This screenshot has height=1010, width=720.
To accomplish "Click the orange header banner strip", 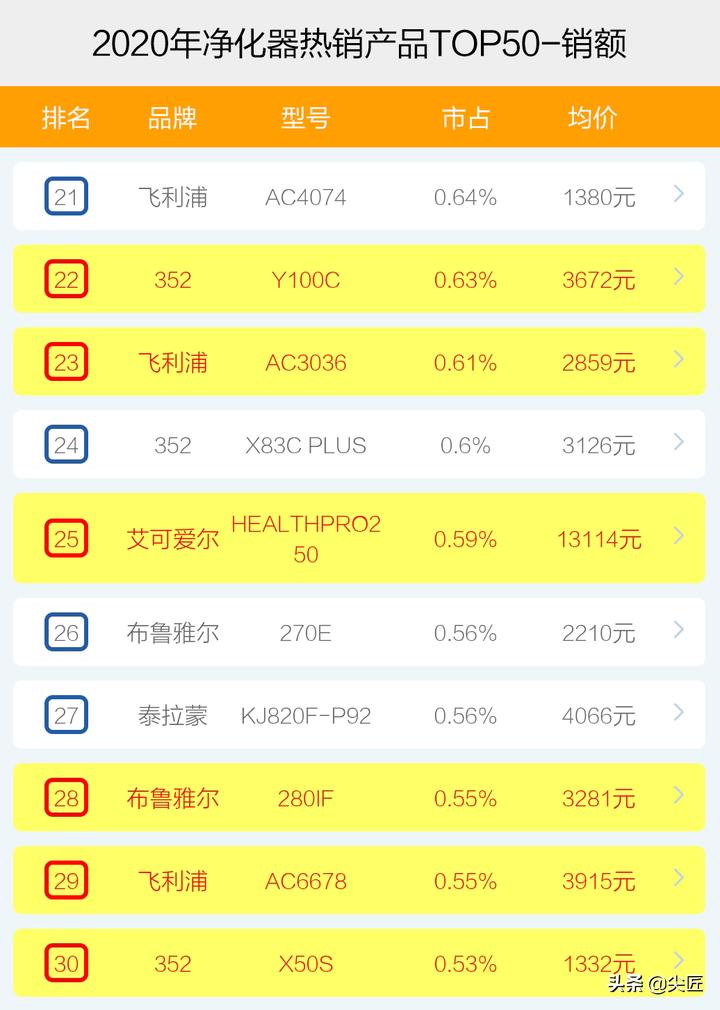I will point(360,118).
